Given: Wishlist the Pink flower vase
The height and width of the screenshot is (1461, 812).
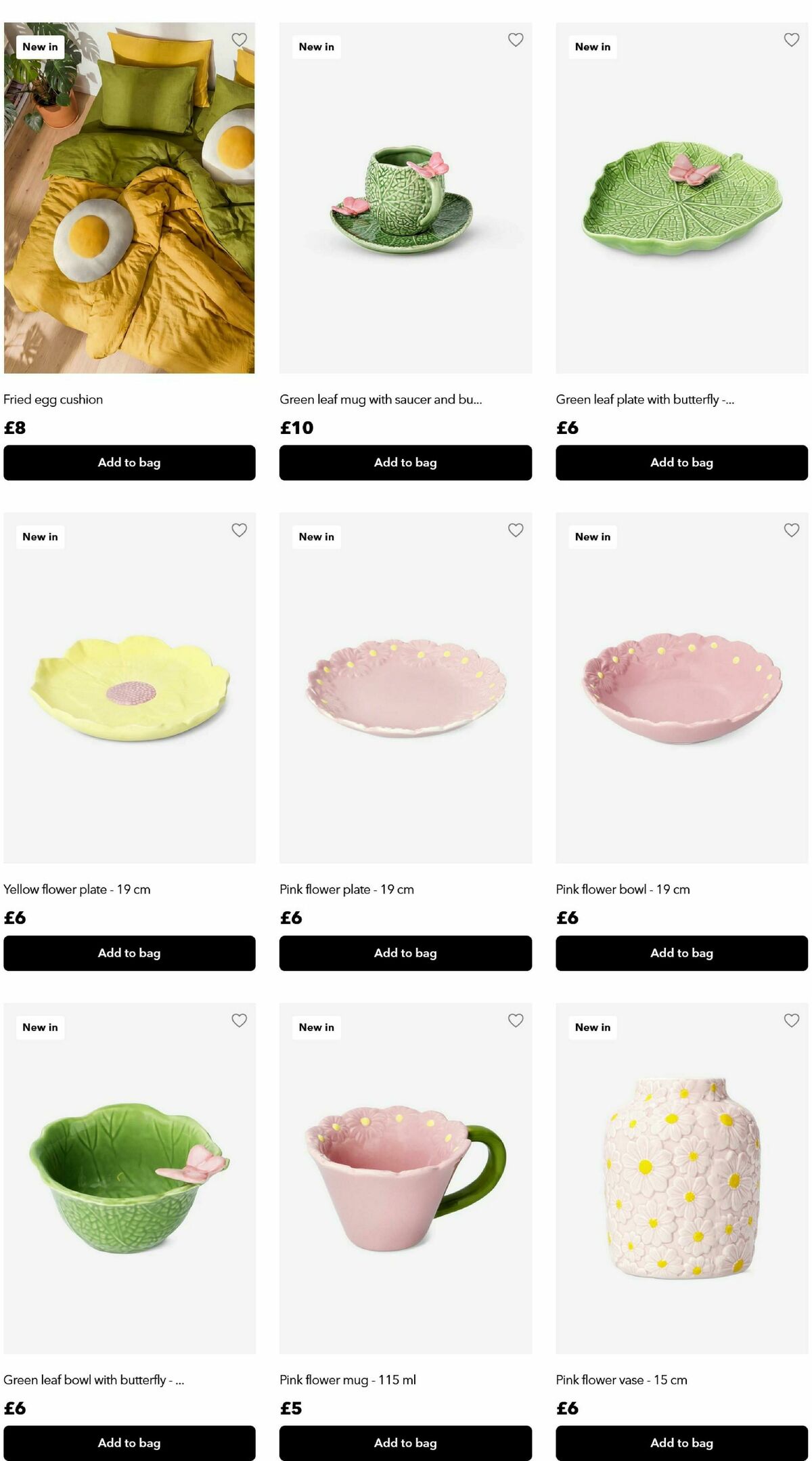Looking at the screenshot, I should (x=791, y=1020).
